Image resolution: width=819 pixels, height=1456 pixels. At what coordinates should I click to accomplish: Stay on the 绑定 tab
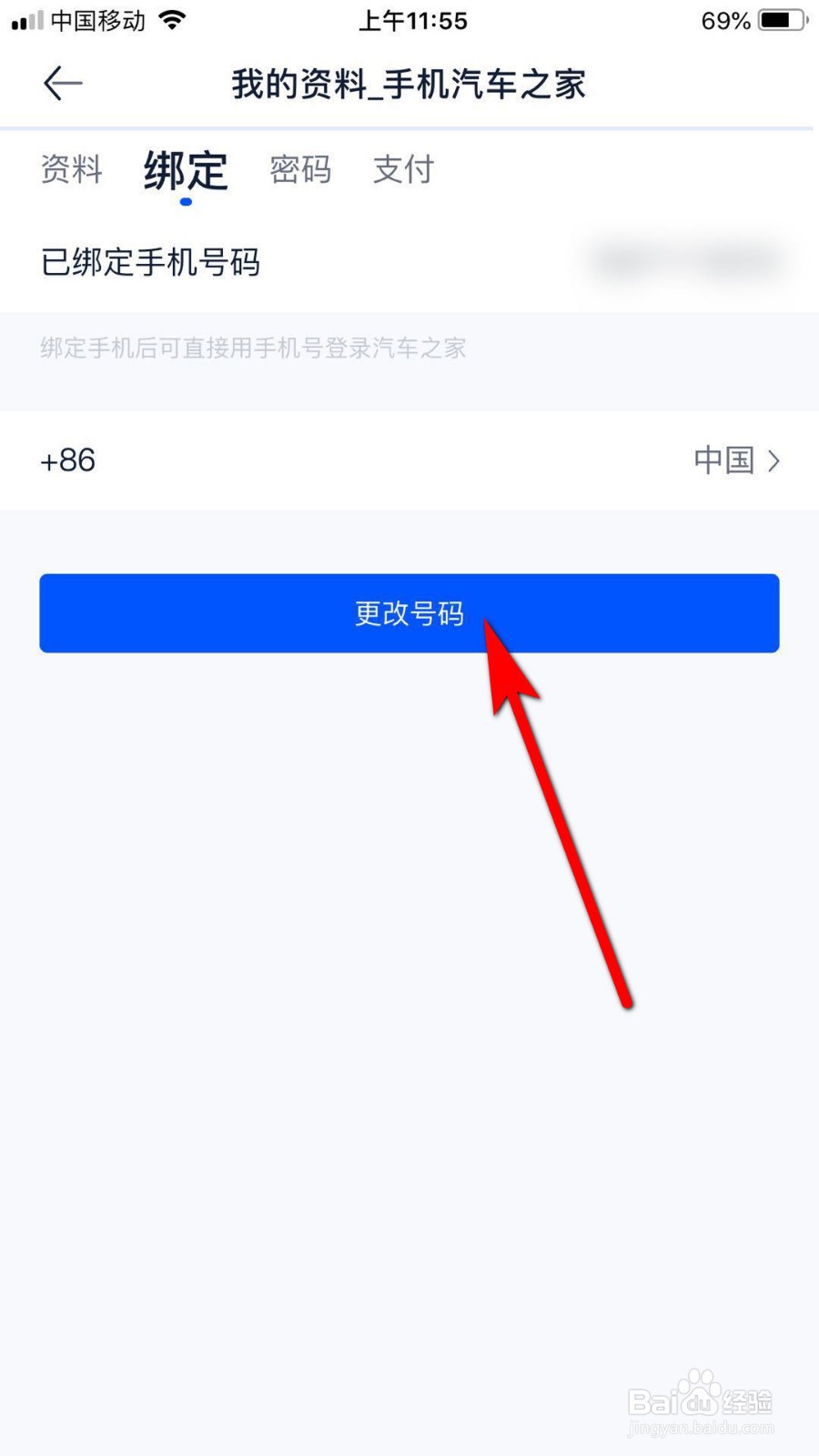(x=184, y=170)
